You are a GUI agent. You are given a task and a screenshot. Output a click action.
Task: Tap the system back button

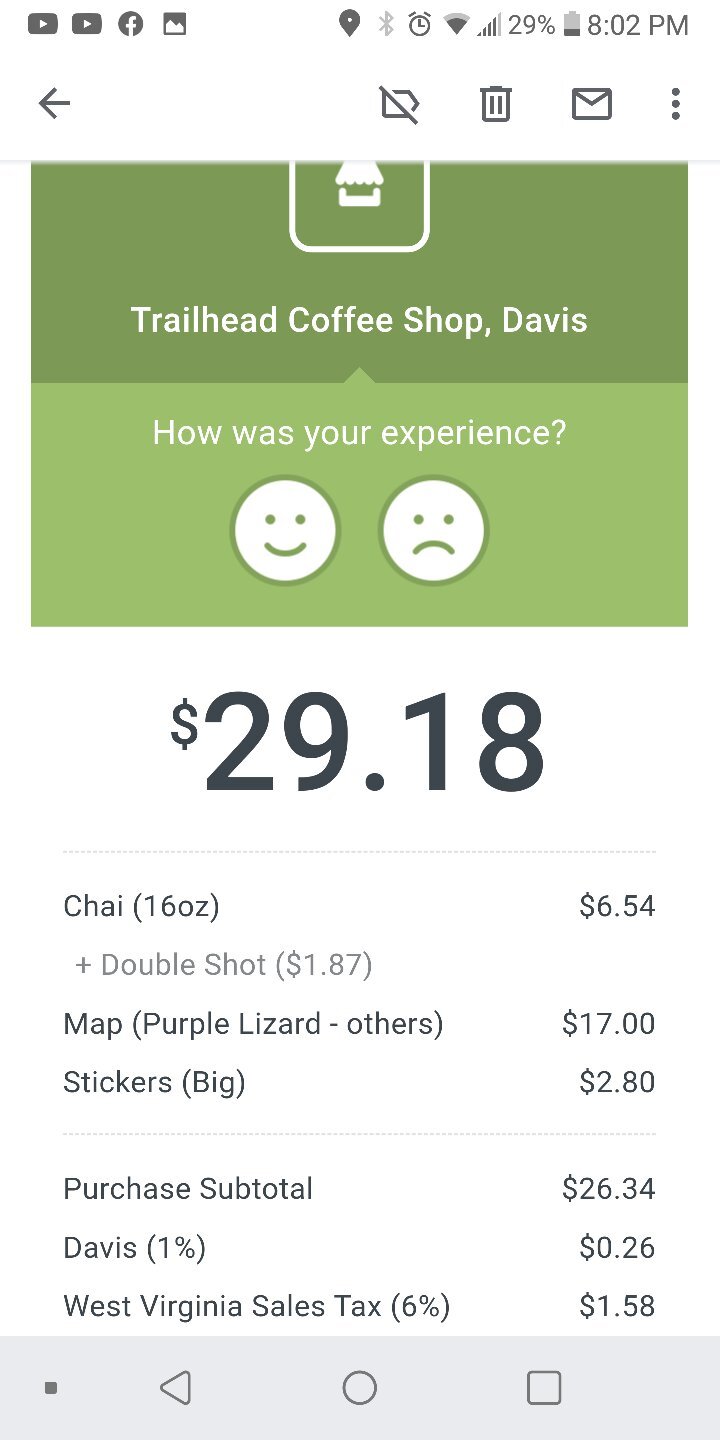pos(176,1387)
